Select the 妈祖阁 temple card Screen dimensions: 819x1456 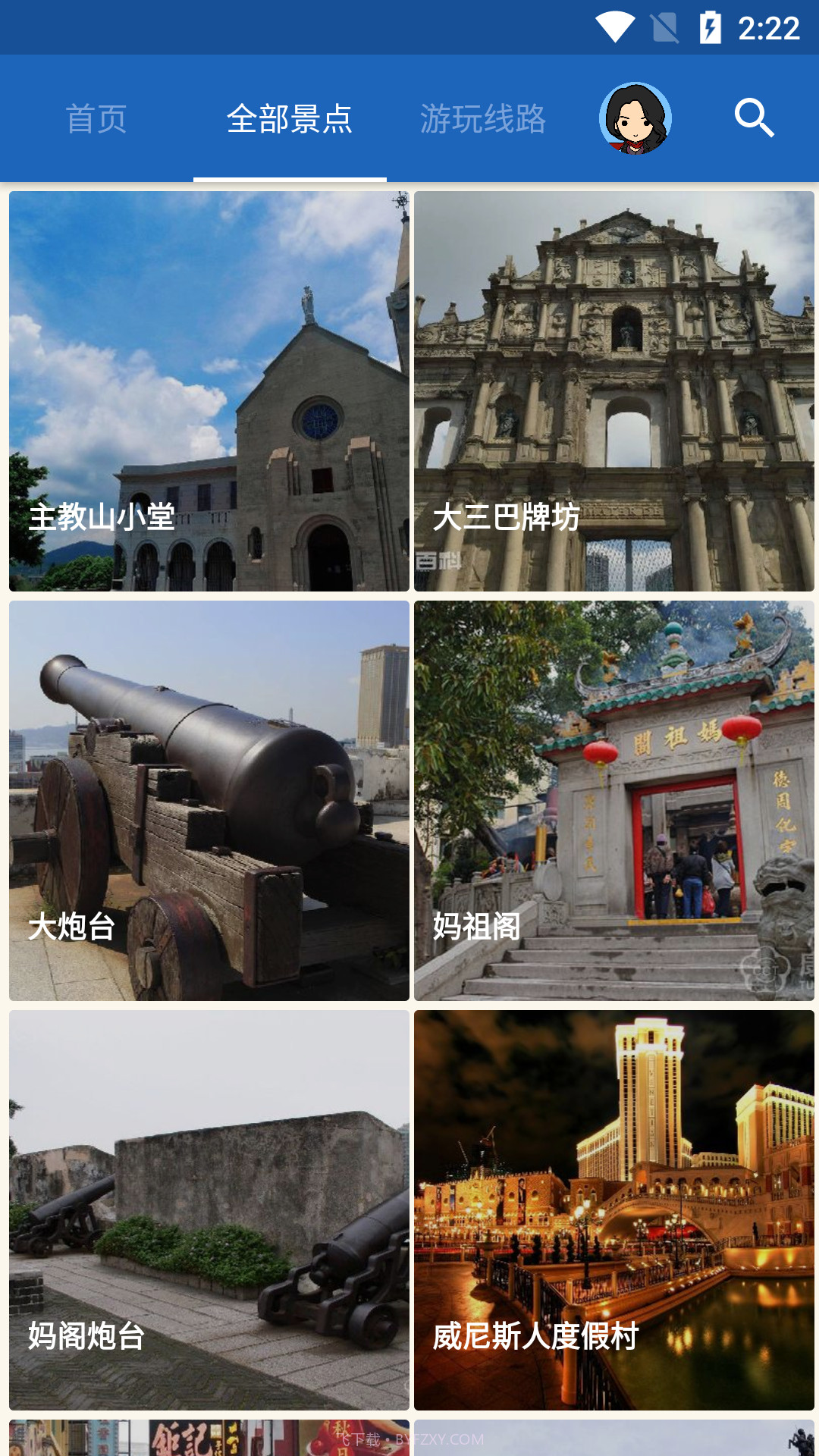(x=613, y=800)
